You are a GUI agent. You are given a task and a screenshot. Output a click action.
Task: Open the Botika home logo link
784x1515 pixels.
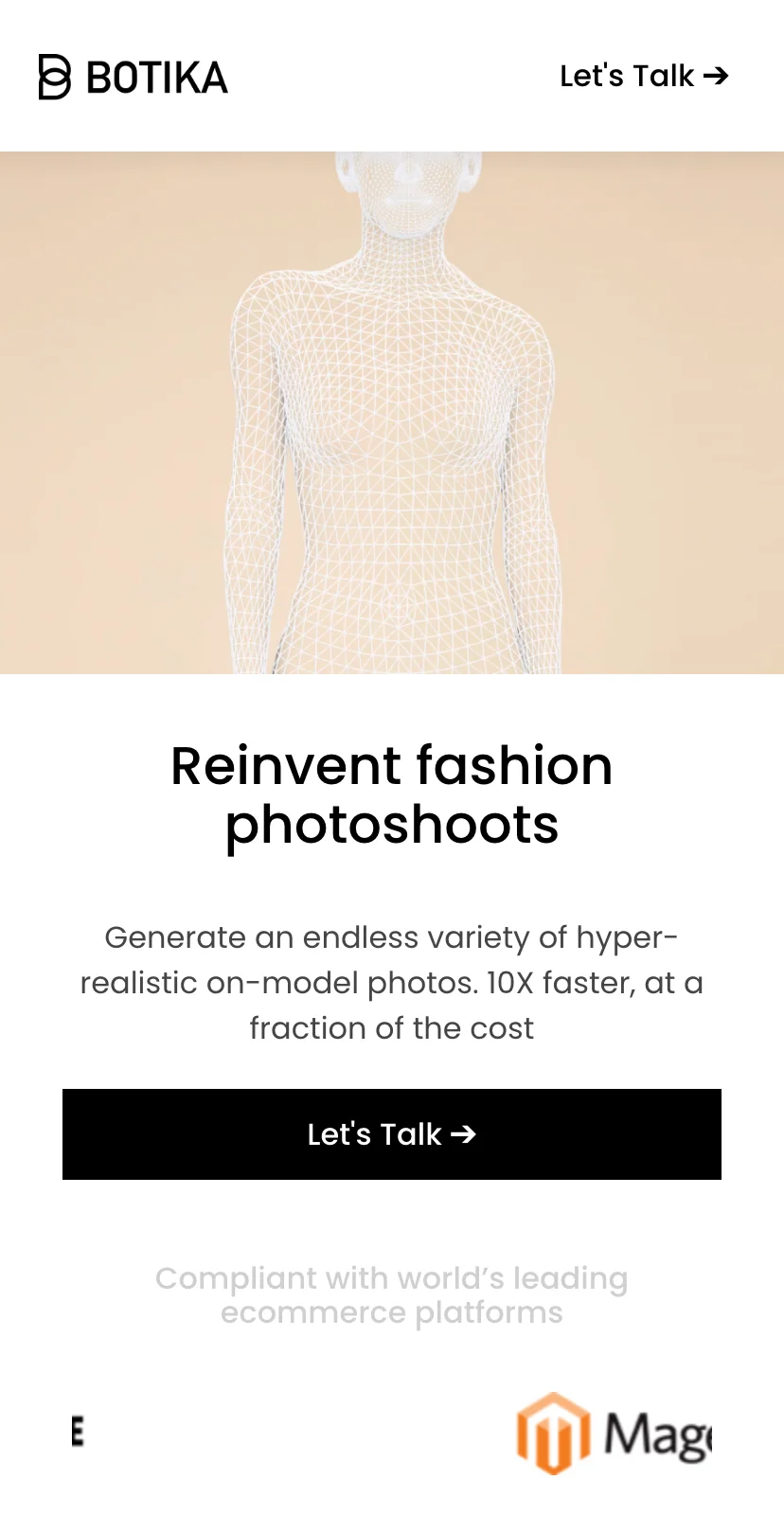click(134, 78)
